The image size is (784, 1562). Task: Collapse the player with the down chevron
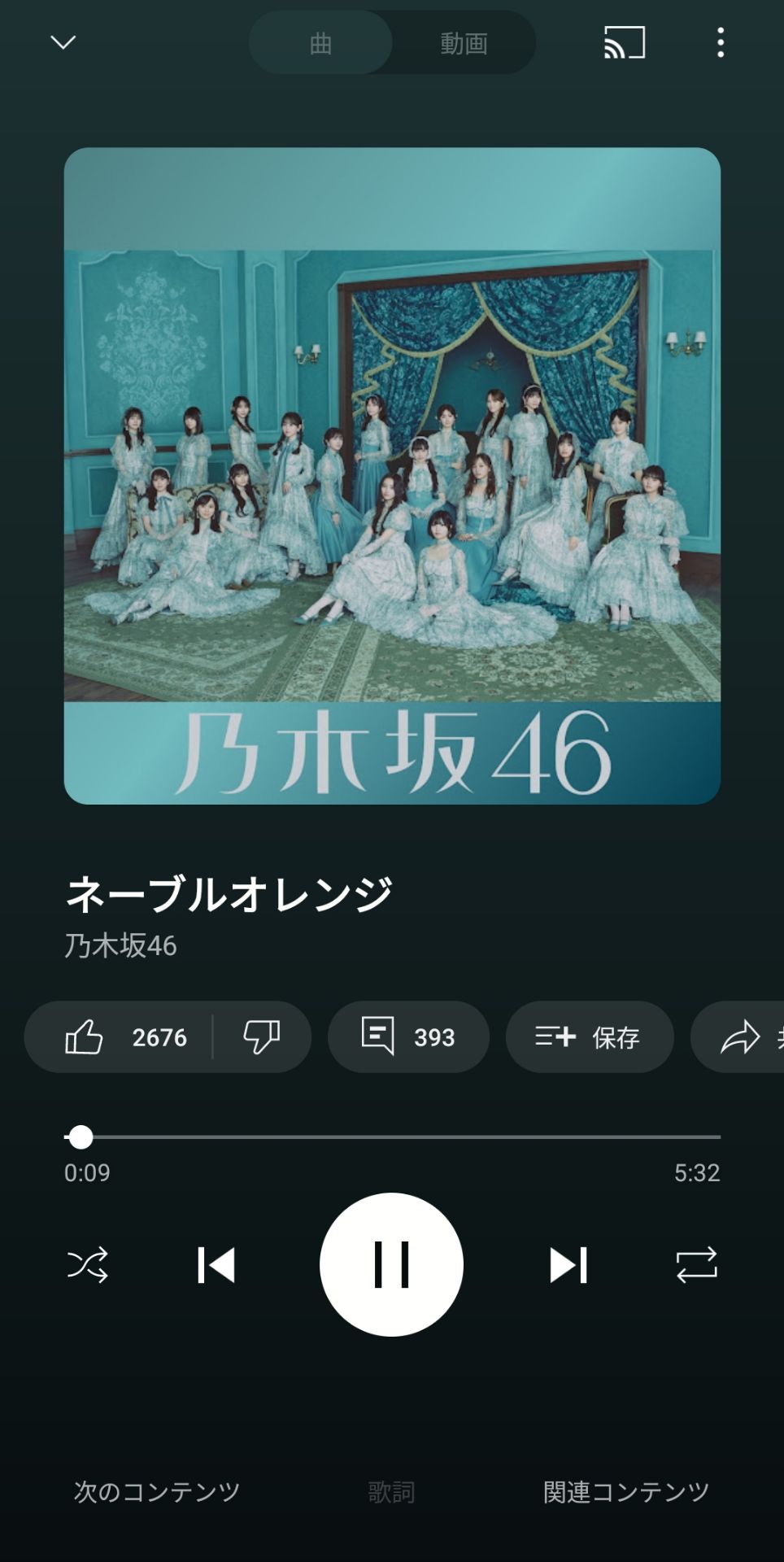[63, 42]
